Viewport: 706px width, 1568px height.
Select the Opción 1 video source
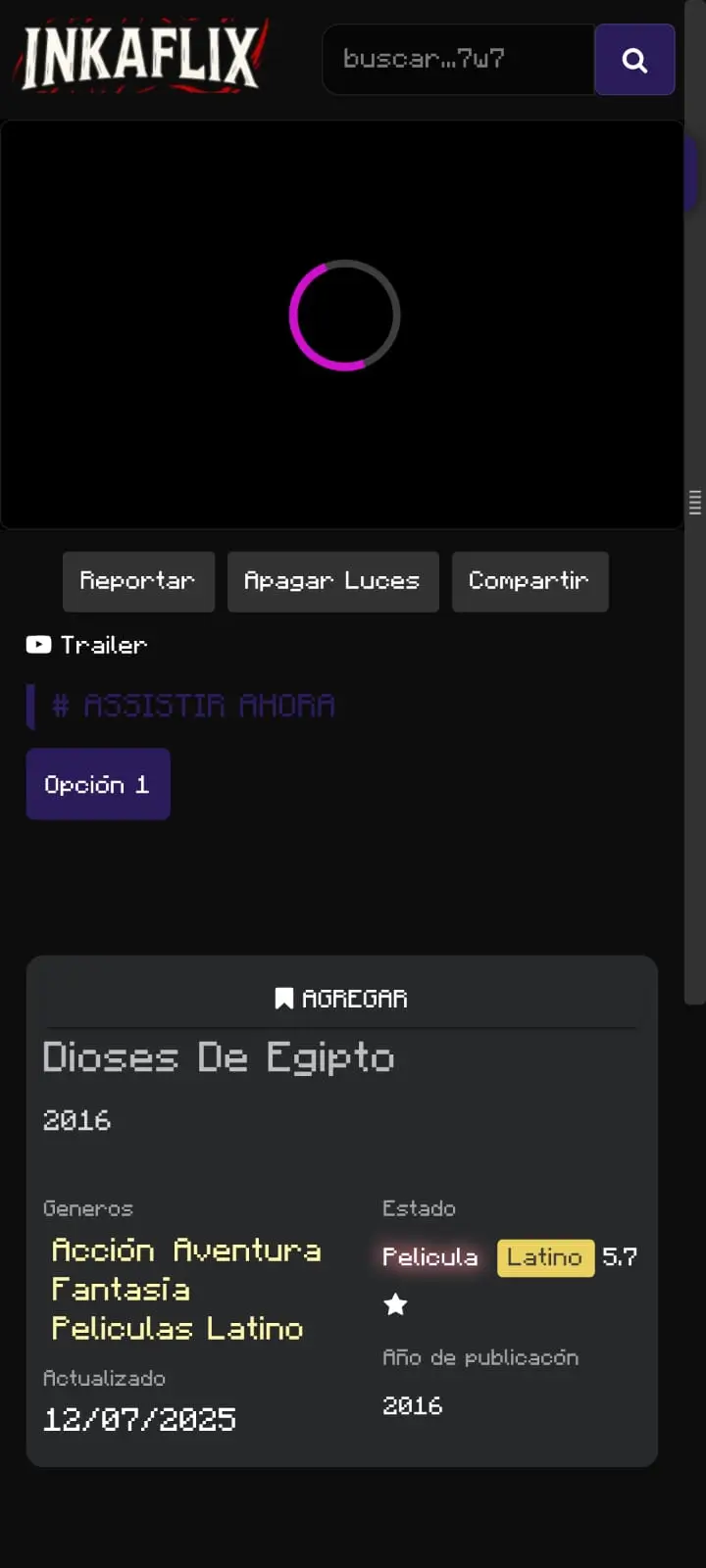pos(98,784)
